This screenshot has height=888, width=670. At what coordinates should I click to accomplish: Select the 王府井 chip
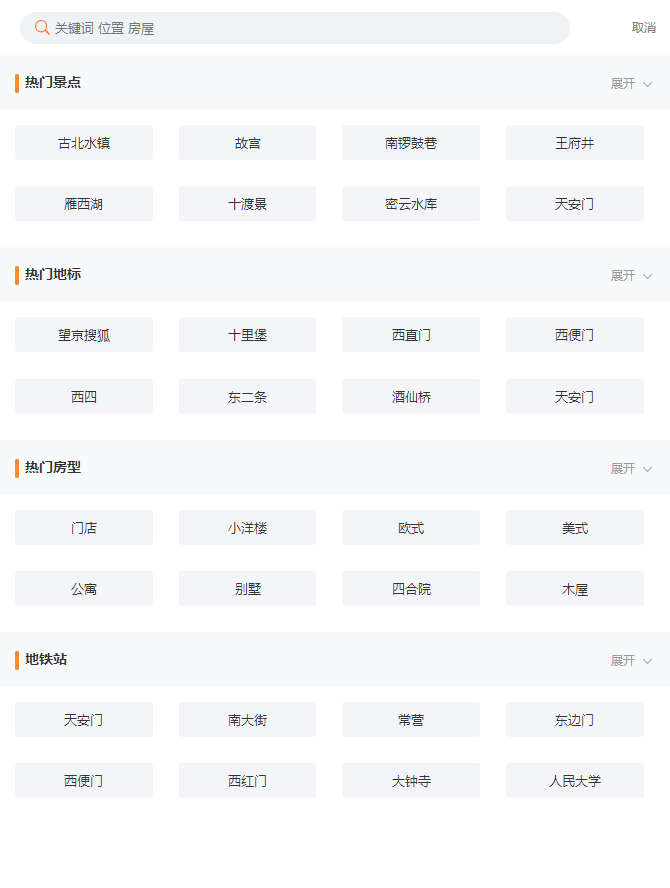click(575, 143)
